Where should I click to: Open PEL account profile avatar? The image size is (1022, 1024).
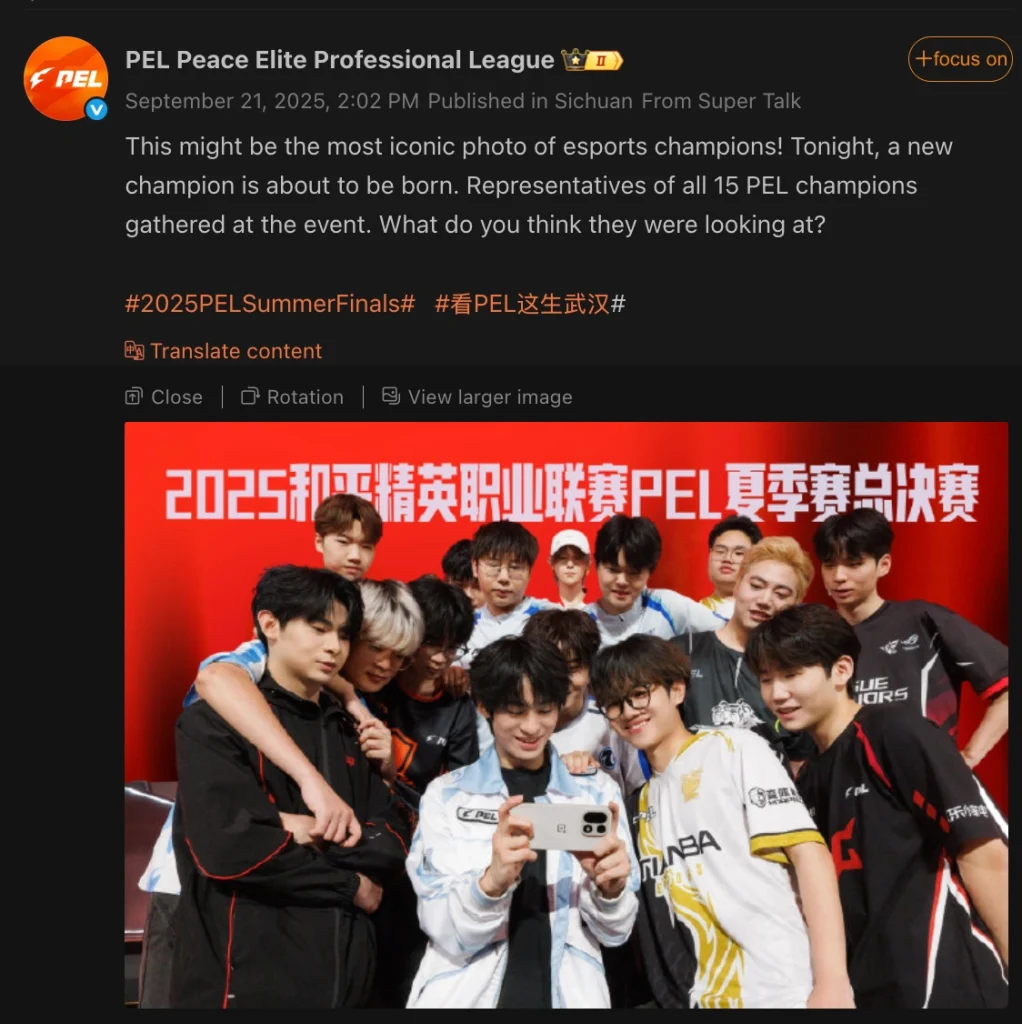click(66, 78)
